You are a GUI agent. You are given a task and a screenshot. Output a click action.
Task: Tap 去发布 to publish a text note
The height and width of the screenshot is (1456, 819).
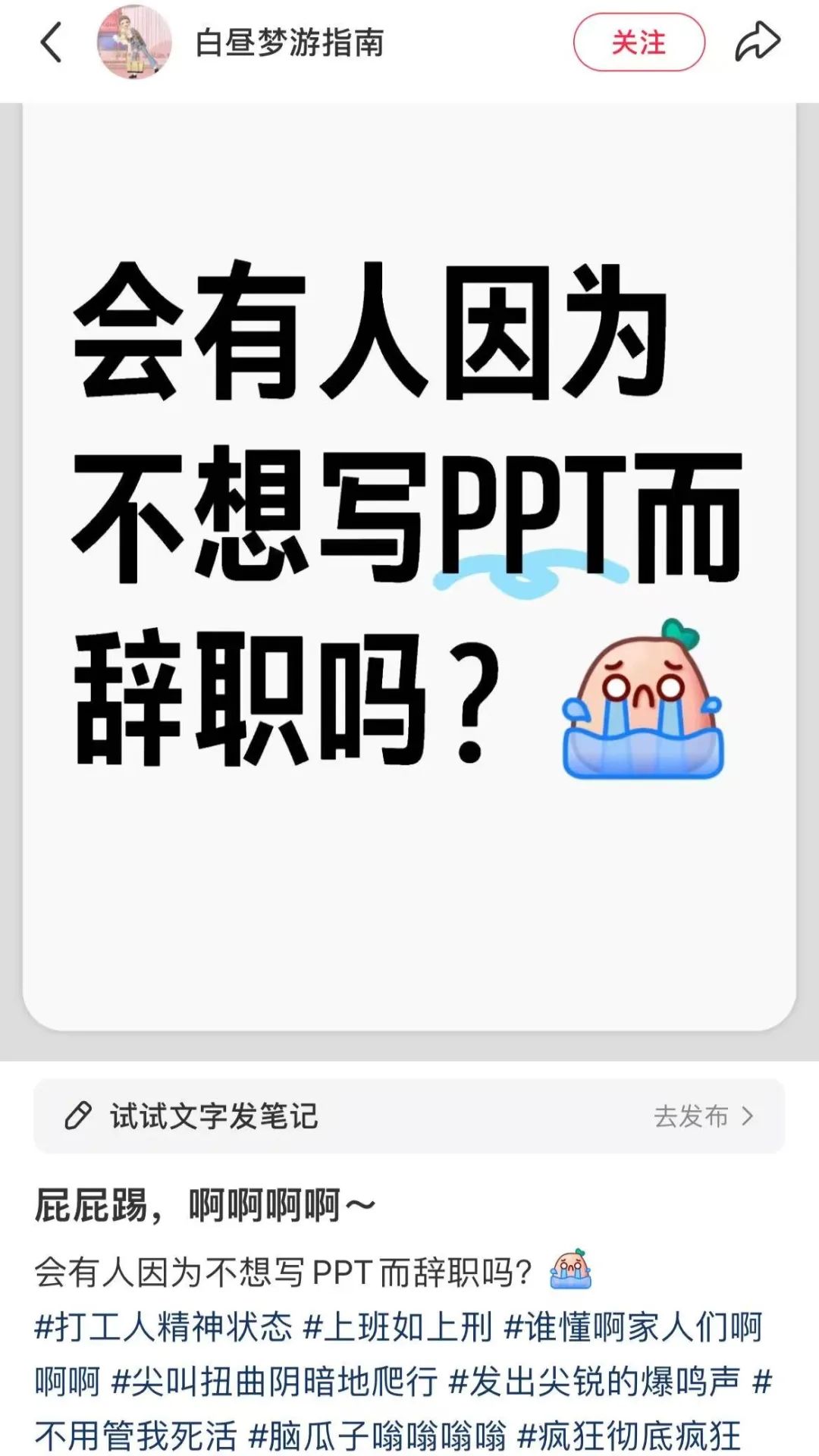point(704,1116)
